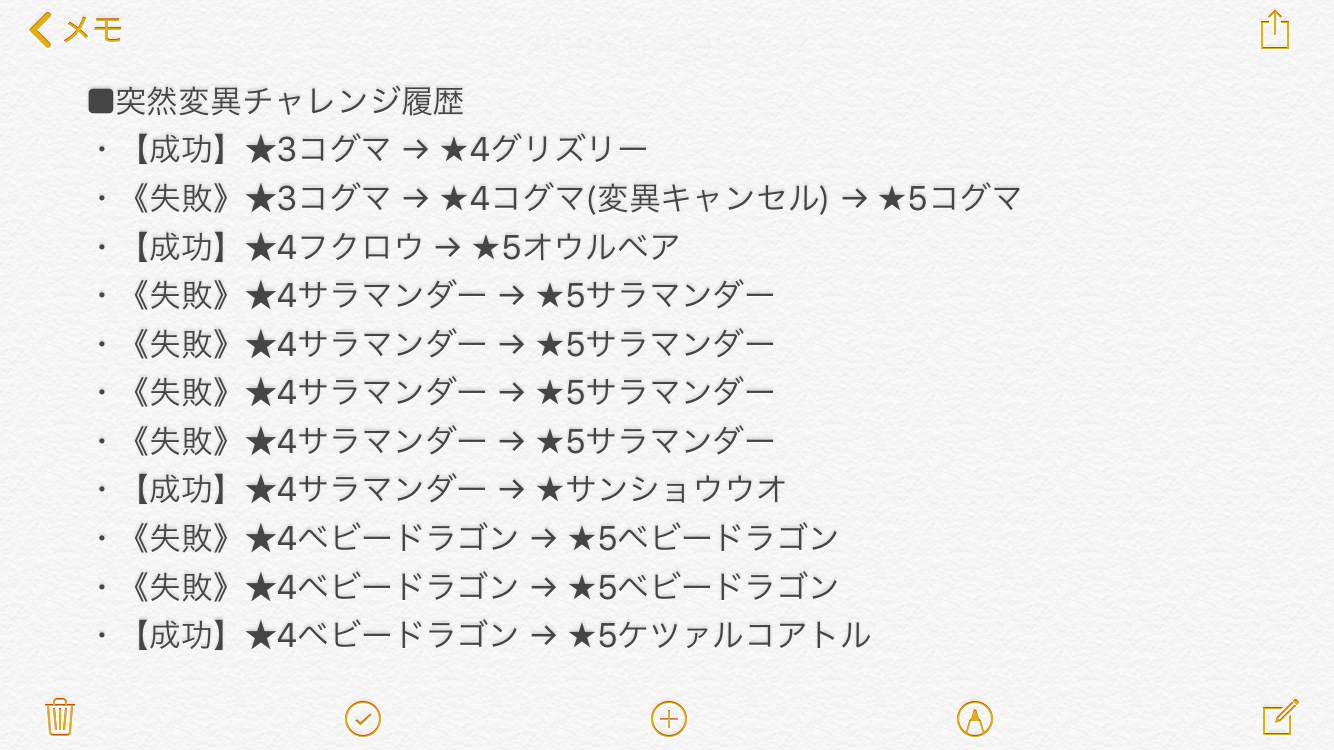This screenshot has height=750, width=1334.
Task: Open the plus attachment menu
Action: click(x=669, y=718)
